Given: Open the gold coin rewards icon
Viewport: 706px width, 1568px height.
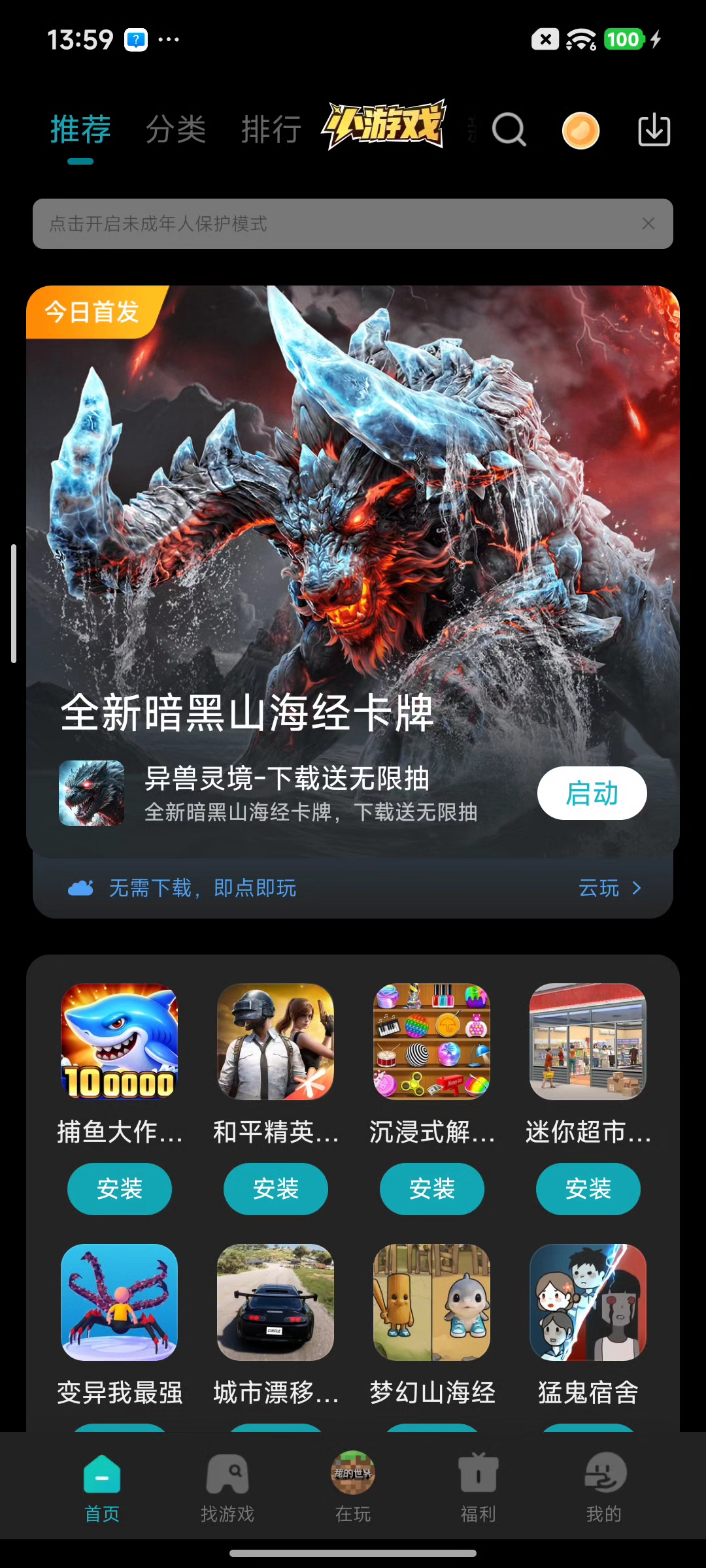Looking at the screenshot, I should tap(580, 130).
